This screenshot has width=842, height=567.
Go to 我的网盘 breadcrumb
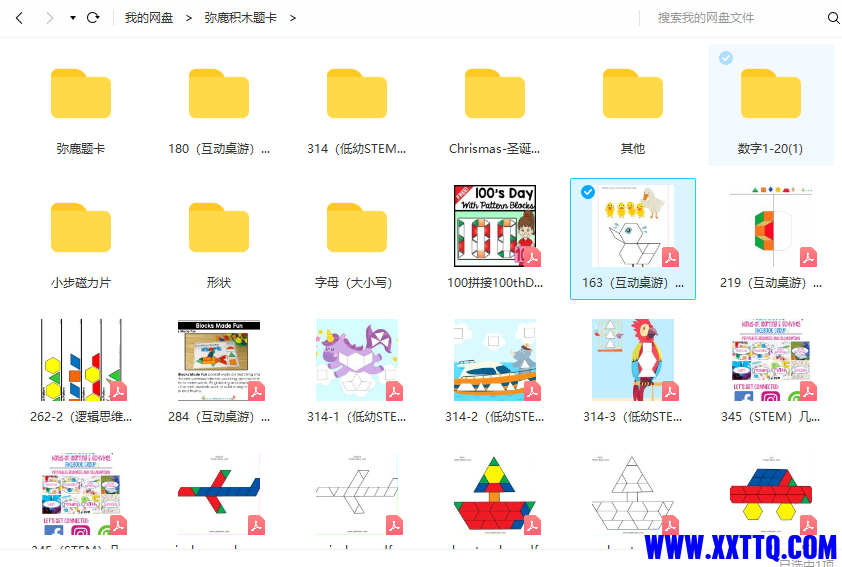pos(148,18)
